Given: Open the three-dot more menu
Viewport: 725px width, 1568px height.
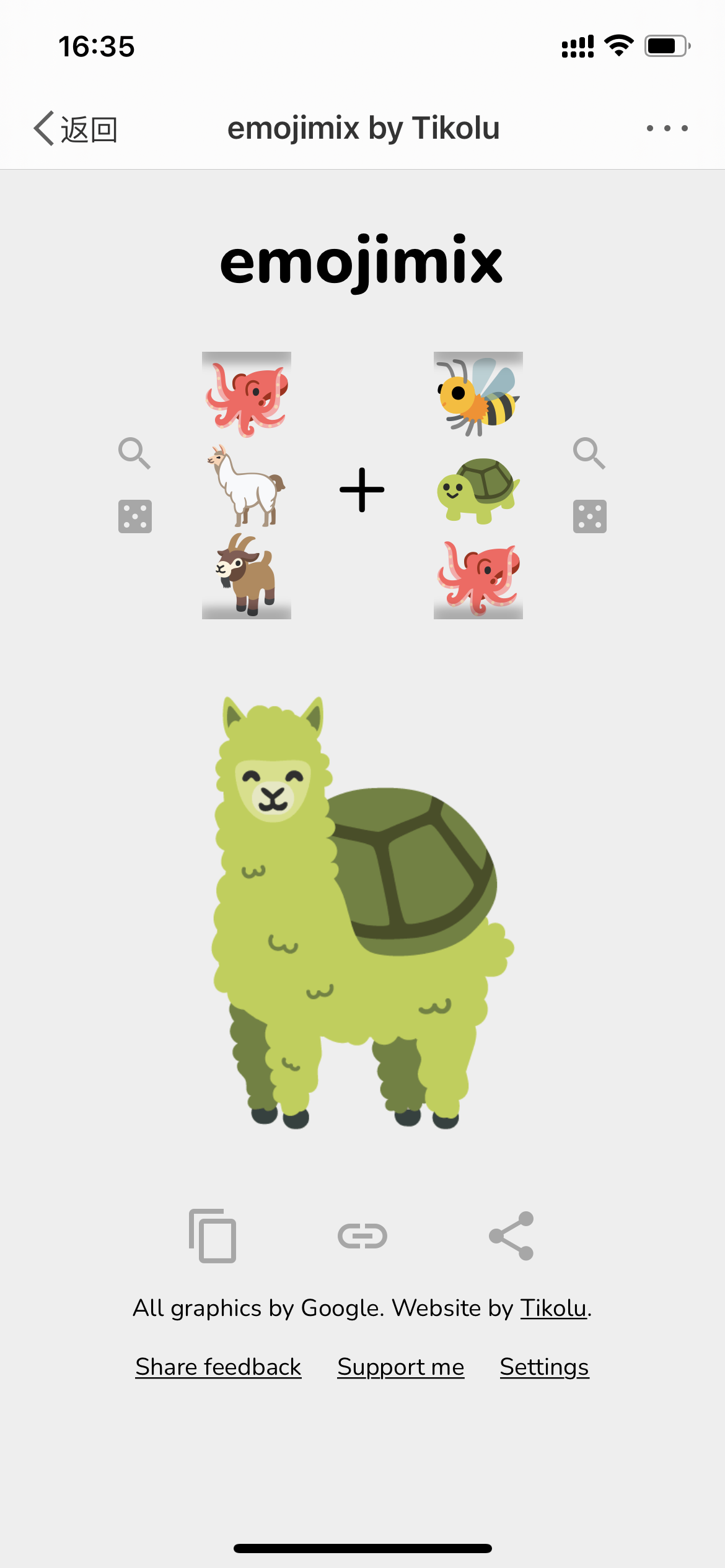Looking at the screenshot, I should pyautogui.click(x=667, y=129).
